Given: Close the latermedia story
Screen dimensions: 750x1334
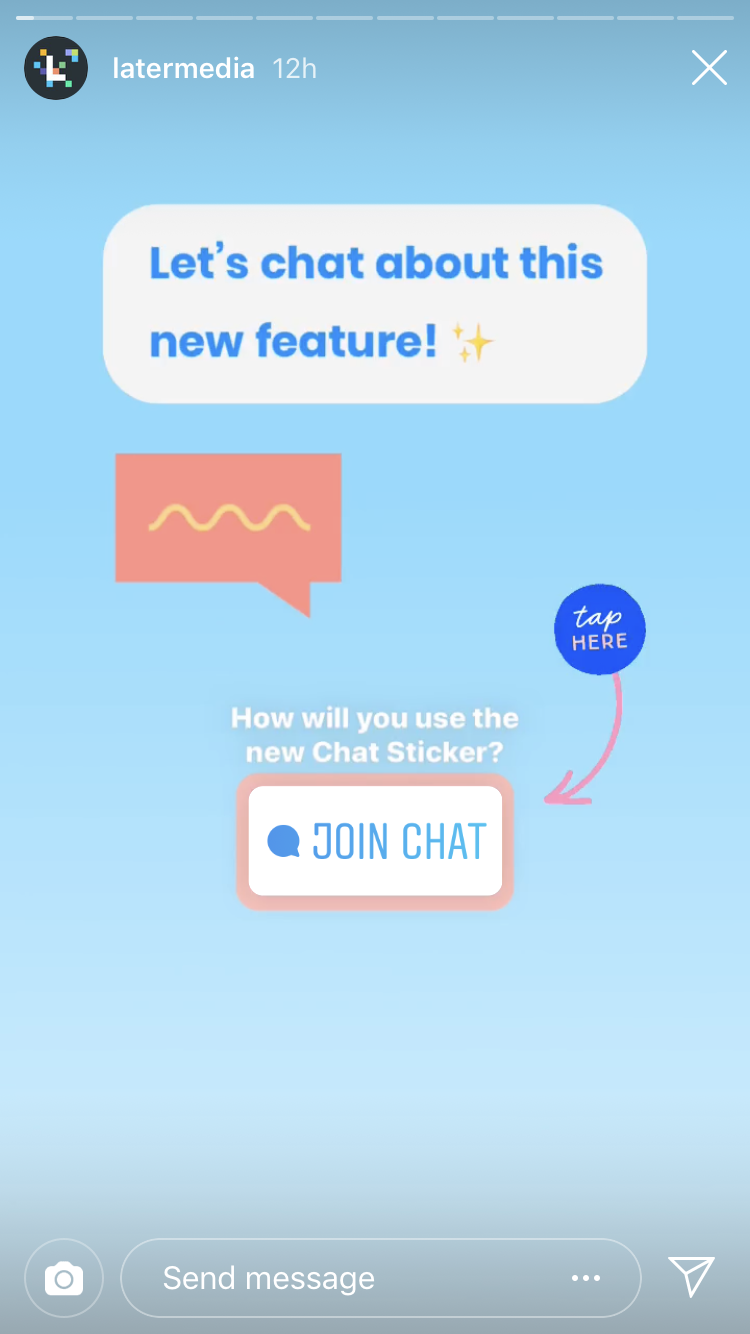Looking at the screenshot, I should pyautogui.click(x=709, y=68).
